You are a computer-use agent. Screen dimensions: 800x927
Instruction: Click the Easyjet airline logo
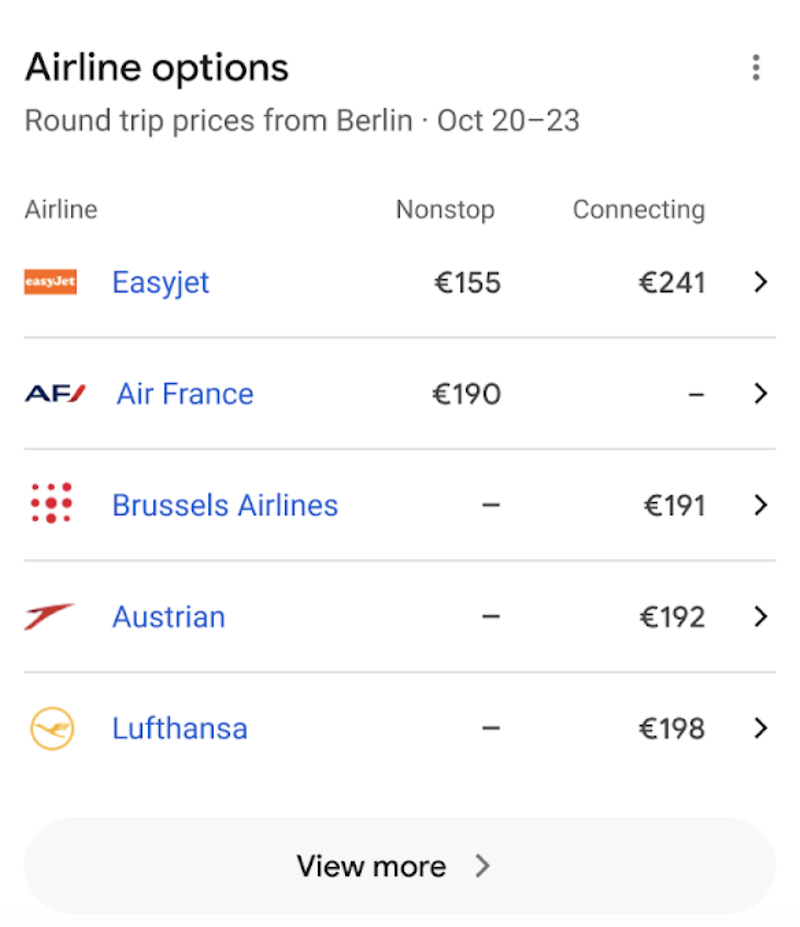pyautogui.click(x=50, y=282)
